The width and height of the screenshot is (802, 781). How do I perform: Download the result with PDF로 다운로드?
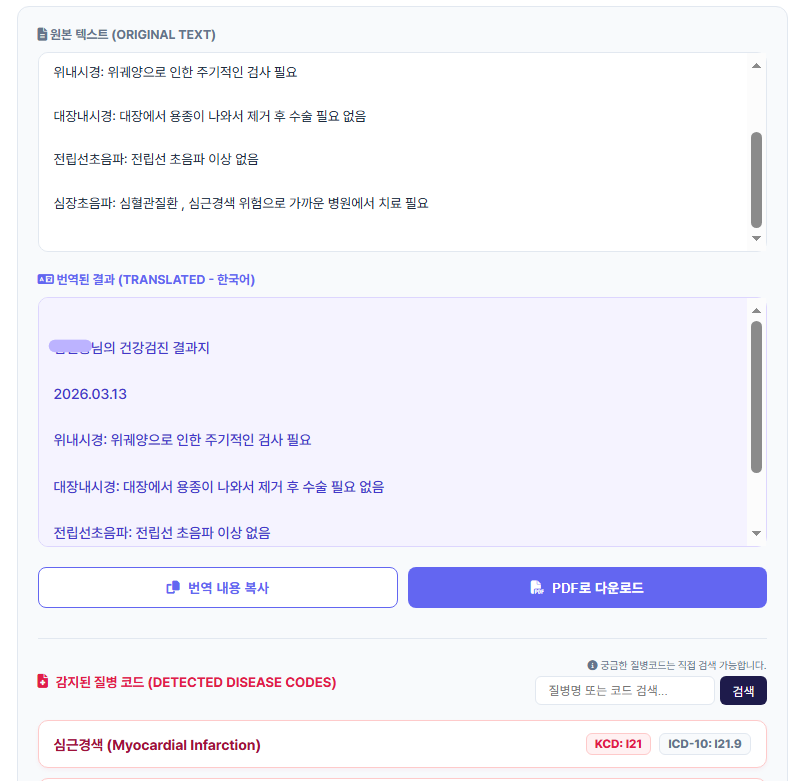(587, 588)
